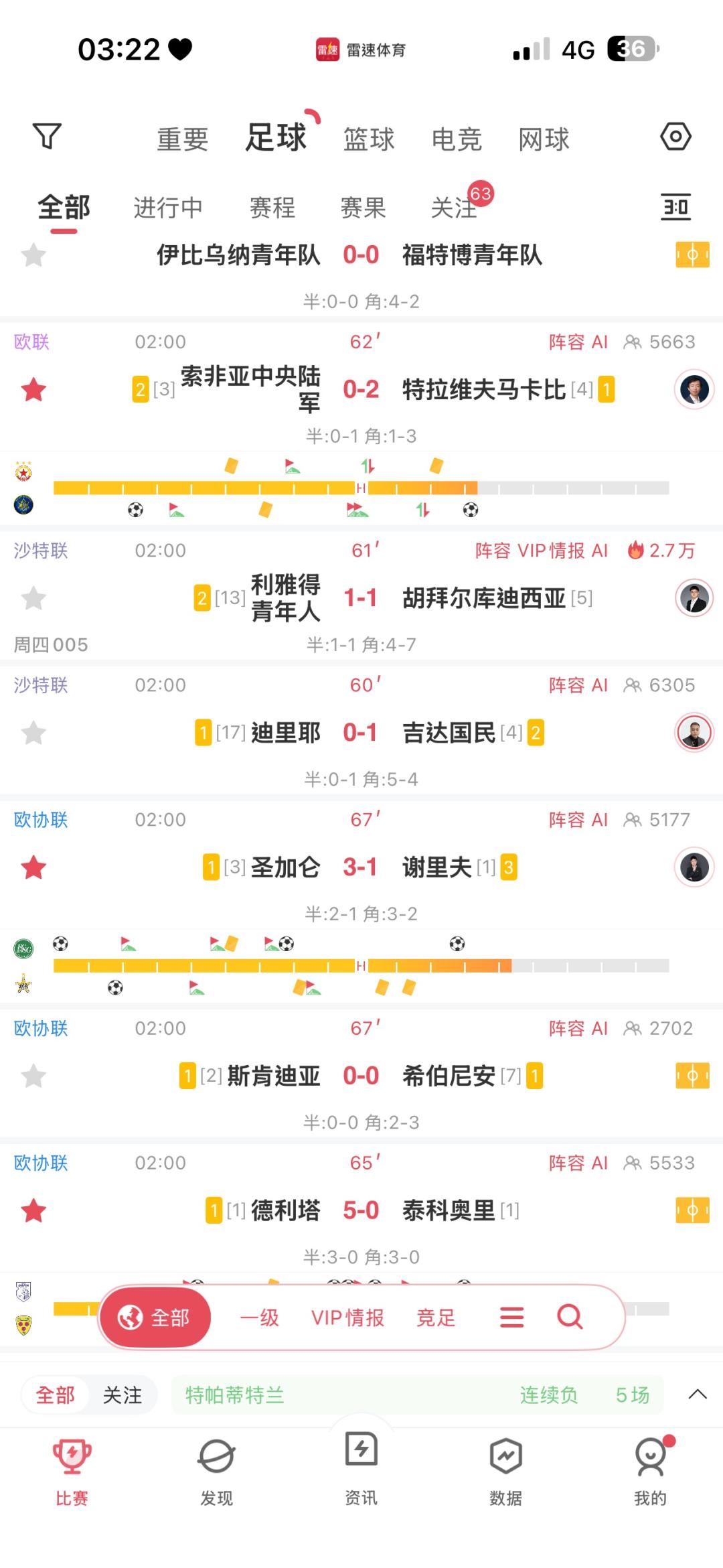
Task: Open the 德利塔 vs 泰科奥里 match
Action: 361,1210
